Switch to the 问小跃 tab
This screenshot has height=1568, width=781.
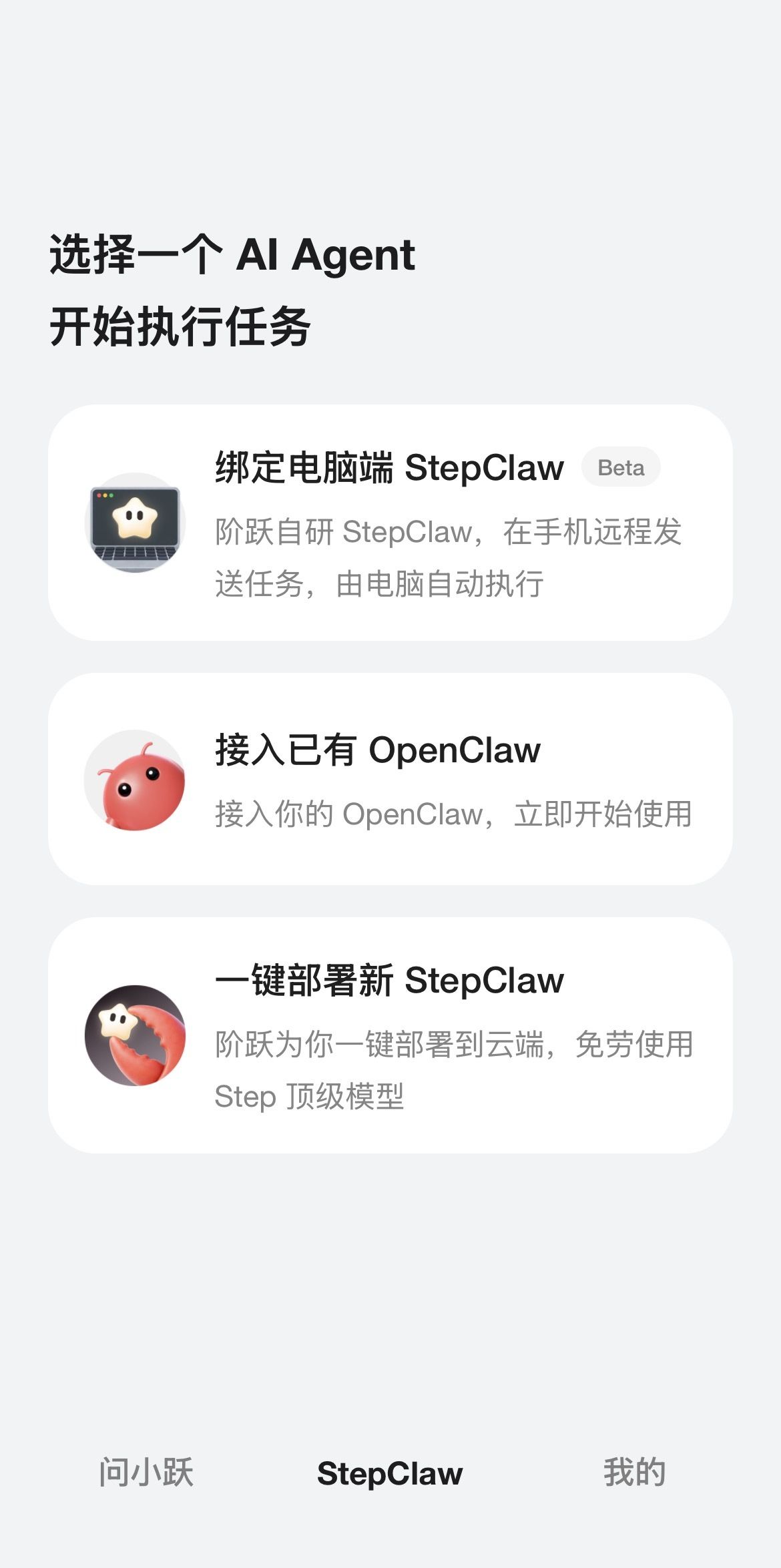pyautogui.click(x=146, y=1472)
